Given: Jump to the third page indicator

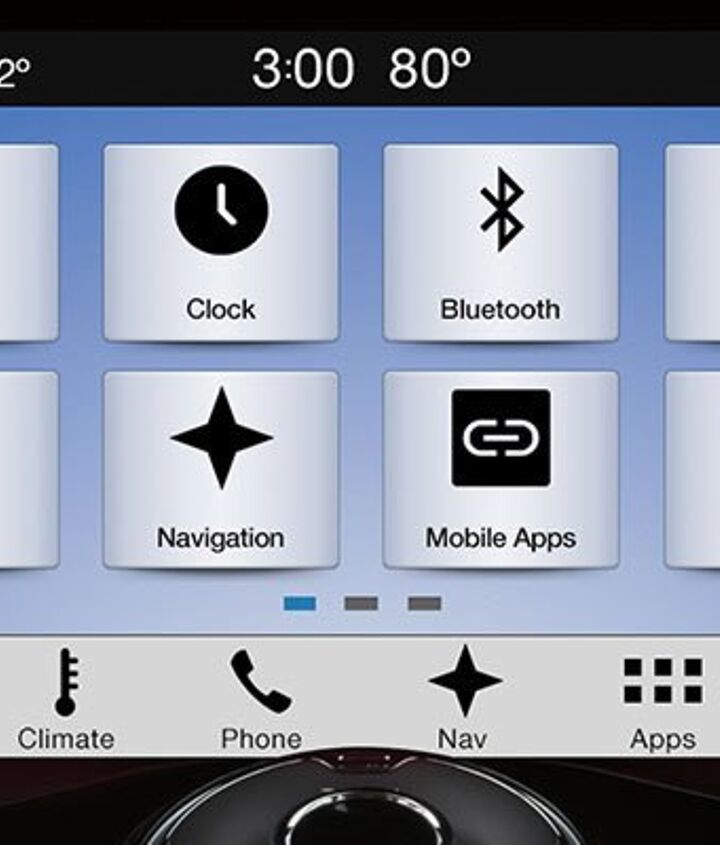Looking at the screenshot, I should (x=424, y=604).
